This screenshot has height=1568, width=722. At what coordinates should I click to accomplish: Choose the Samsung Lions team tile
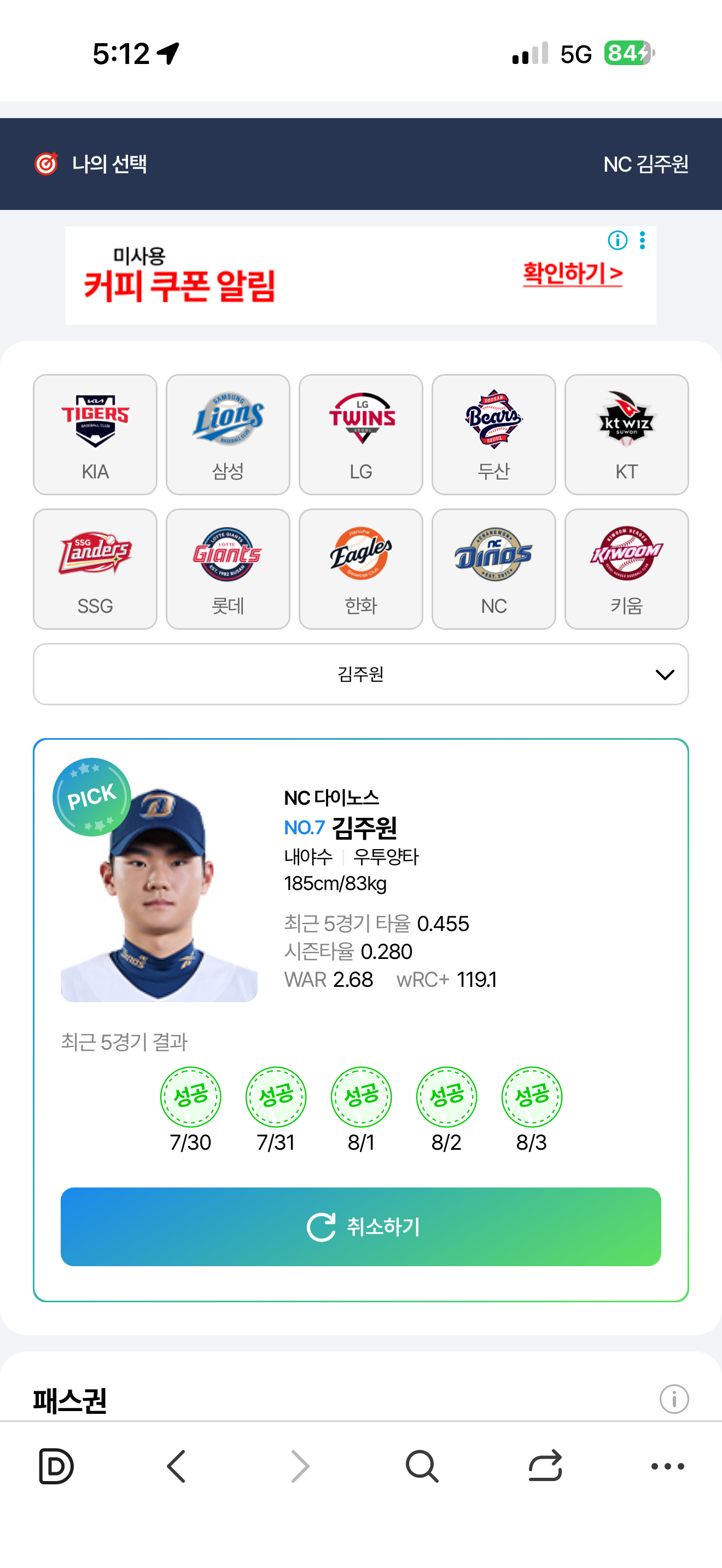click(x=228, y=434)
